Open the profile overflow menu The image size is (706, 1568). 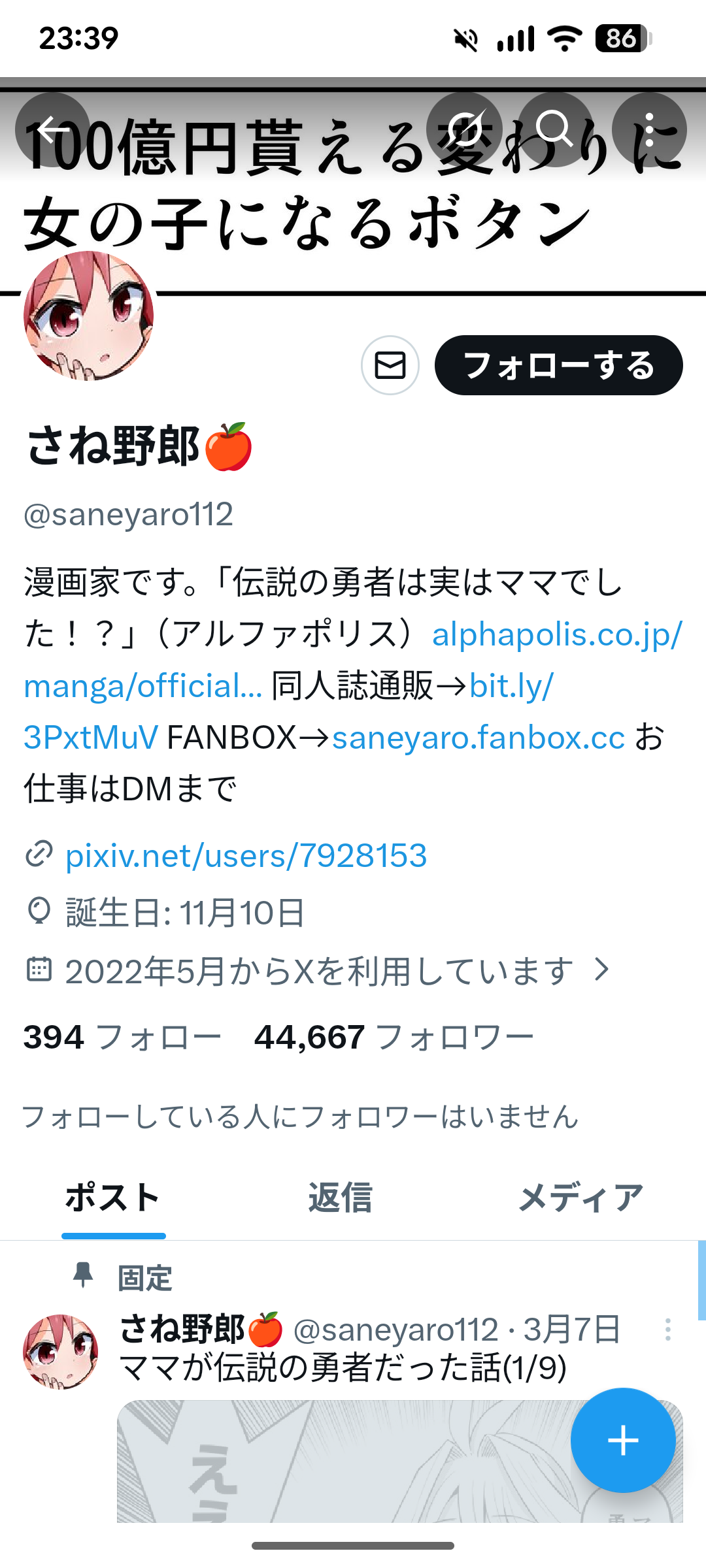[648, 129]
